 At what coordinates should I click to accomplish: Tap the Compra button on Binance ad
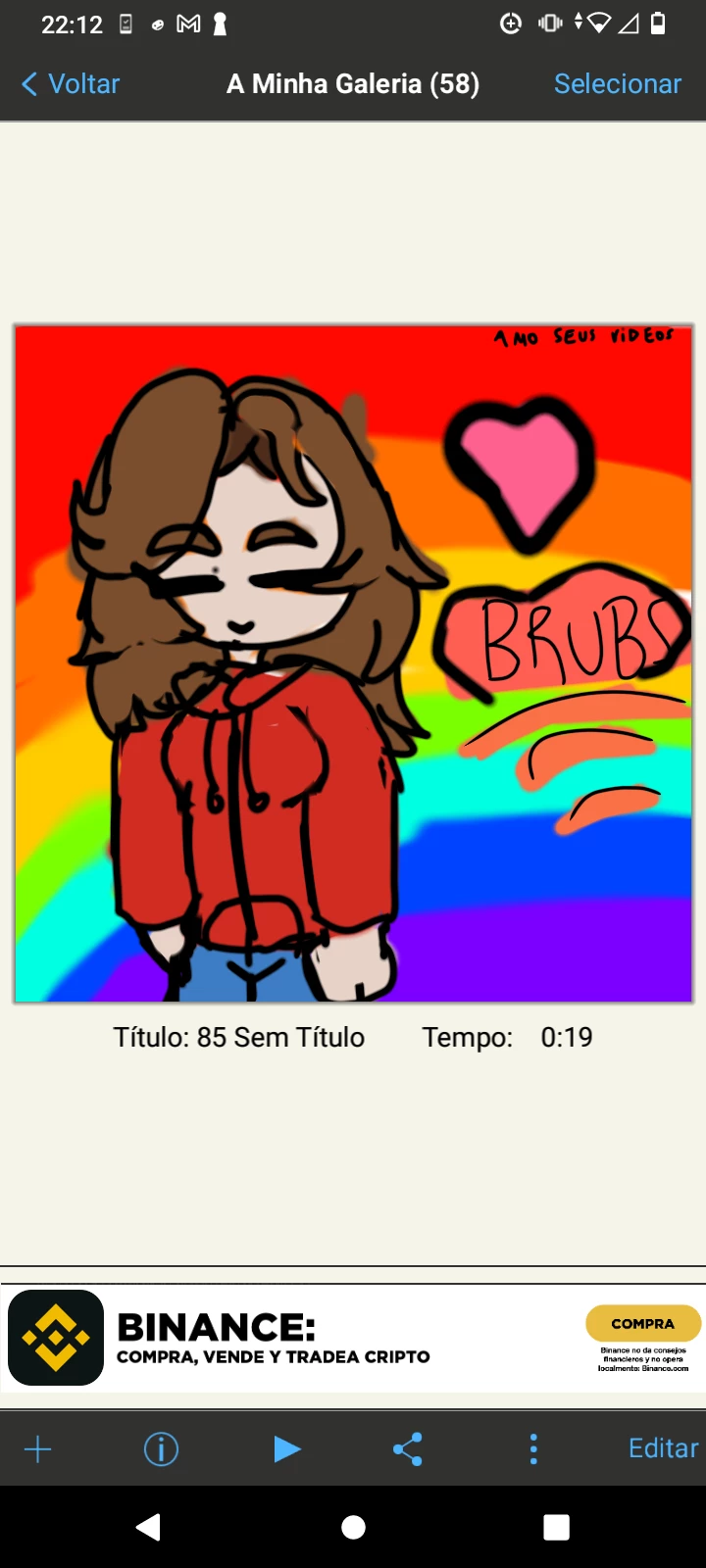click(x=643, y=1323)
